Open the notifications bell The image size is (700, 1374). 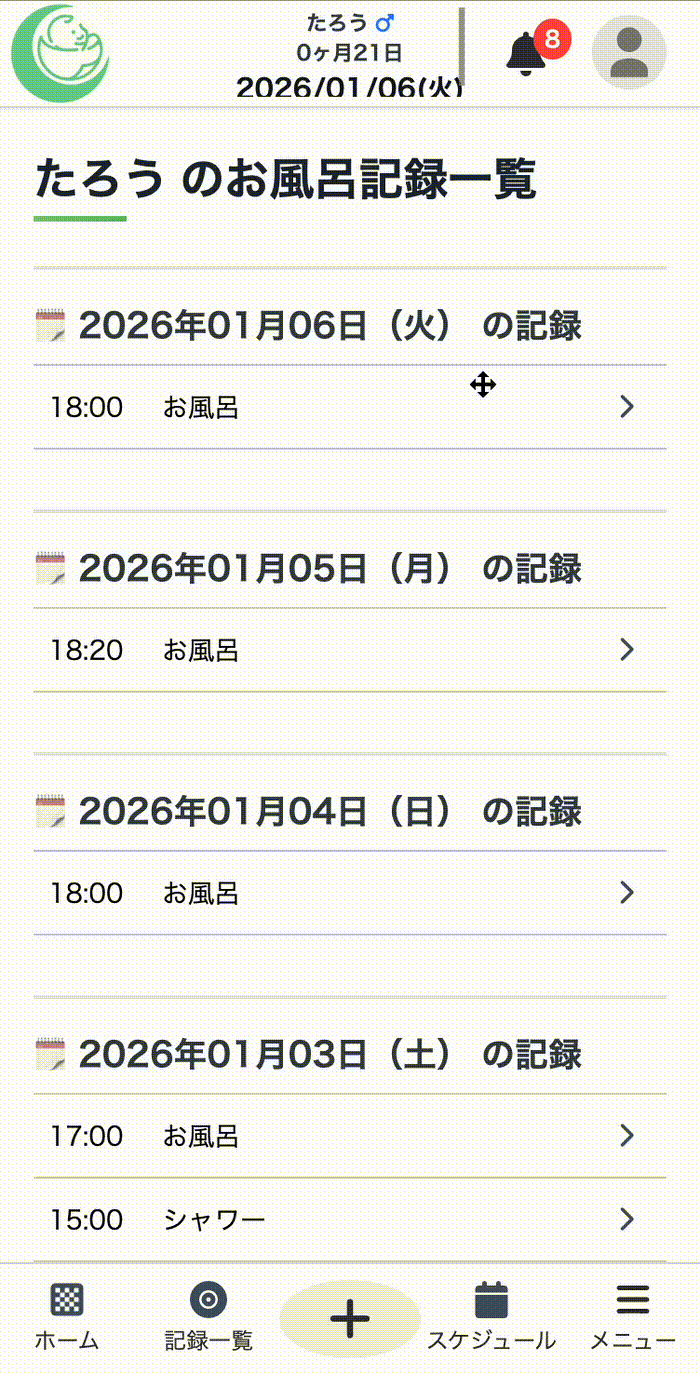(x=527, y=54)
